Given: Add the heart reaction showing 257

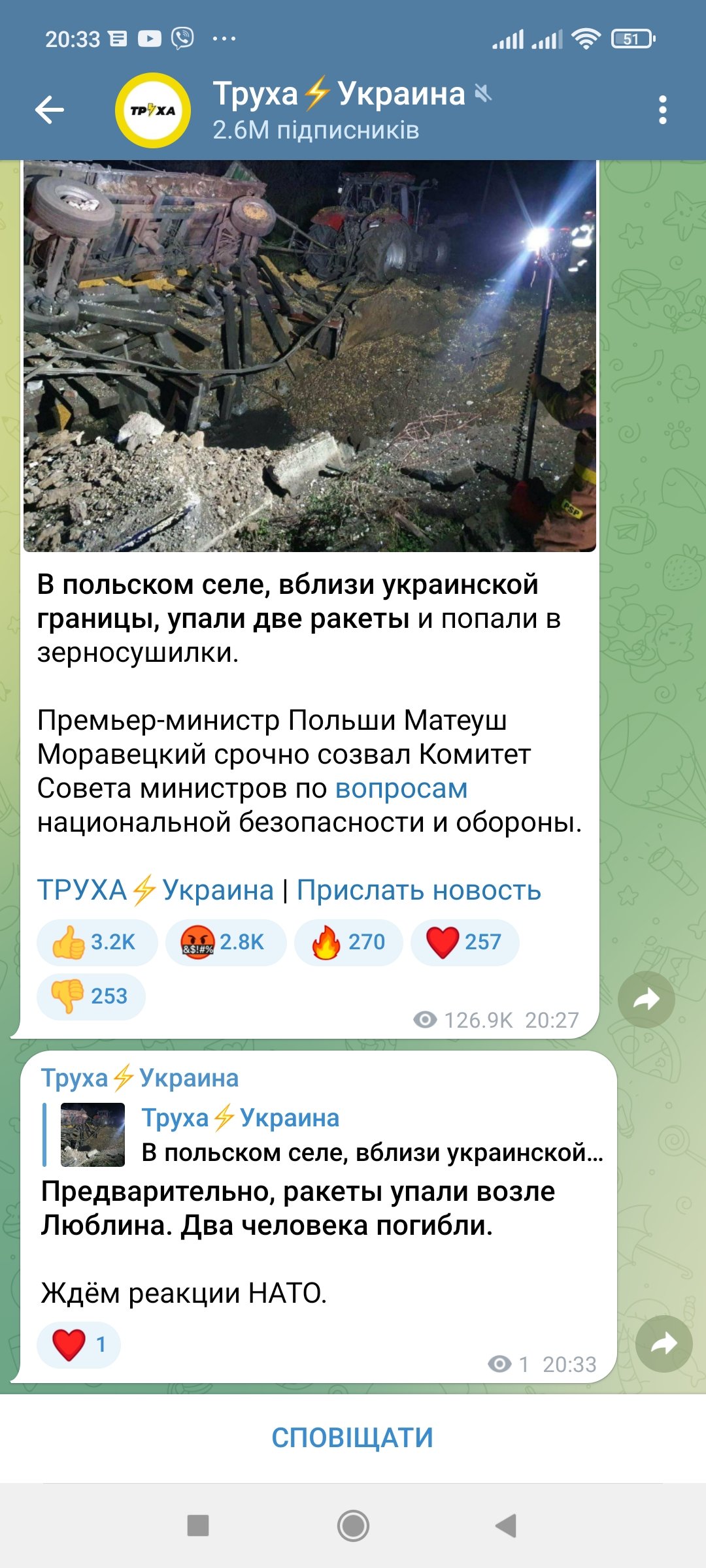Looking at the screenshot, I should pyautogui.click(x=464, y=942).
